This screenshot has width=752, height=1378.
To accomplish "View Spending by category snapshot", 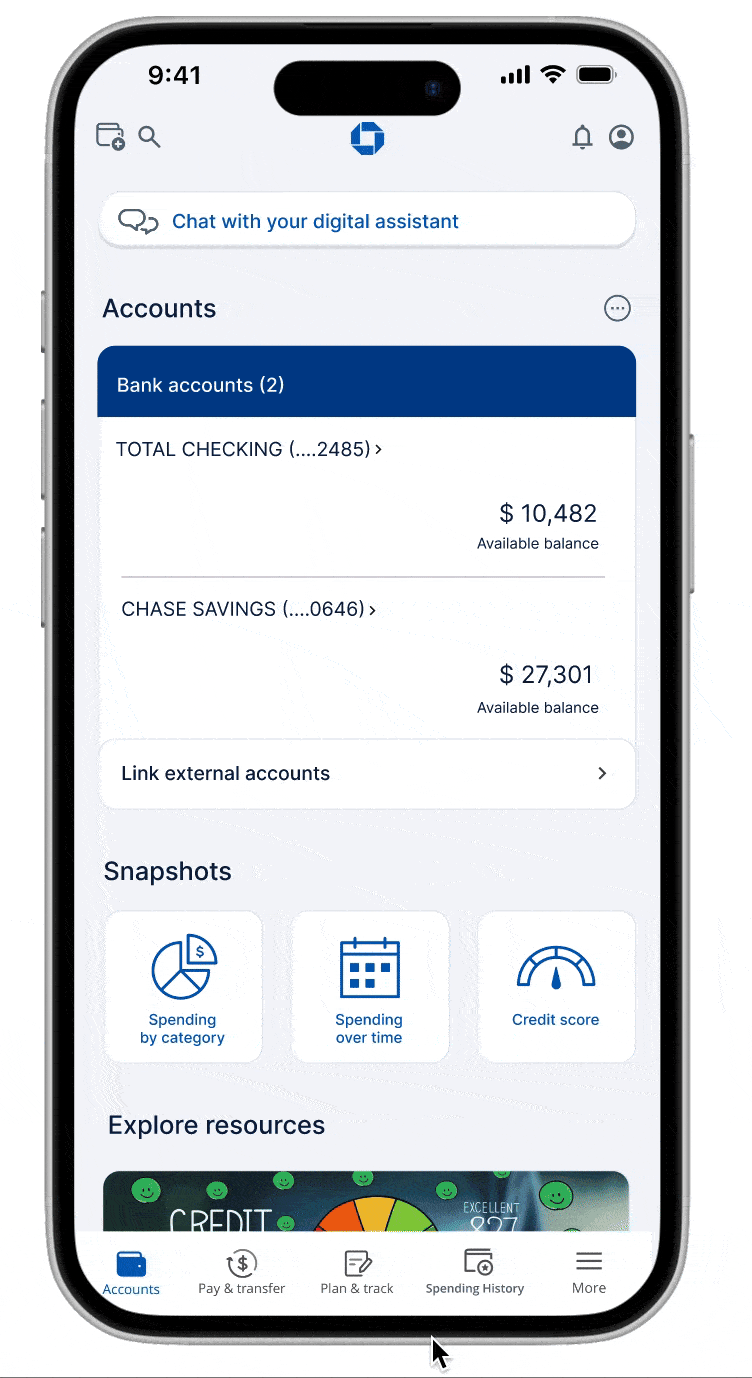I will point(183,986).
